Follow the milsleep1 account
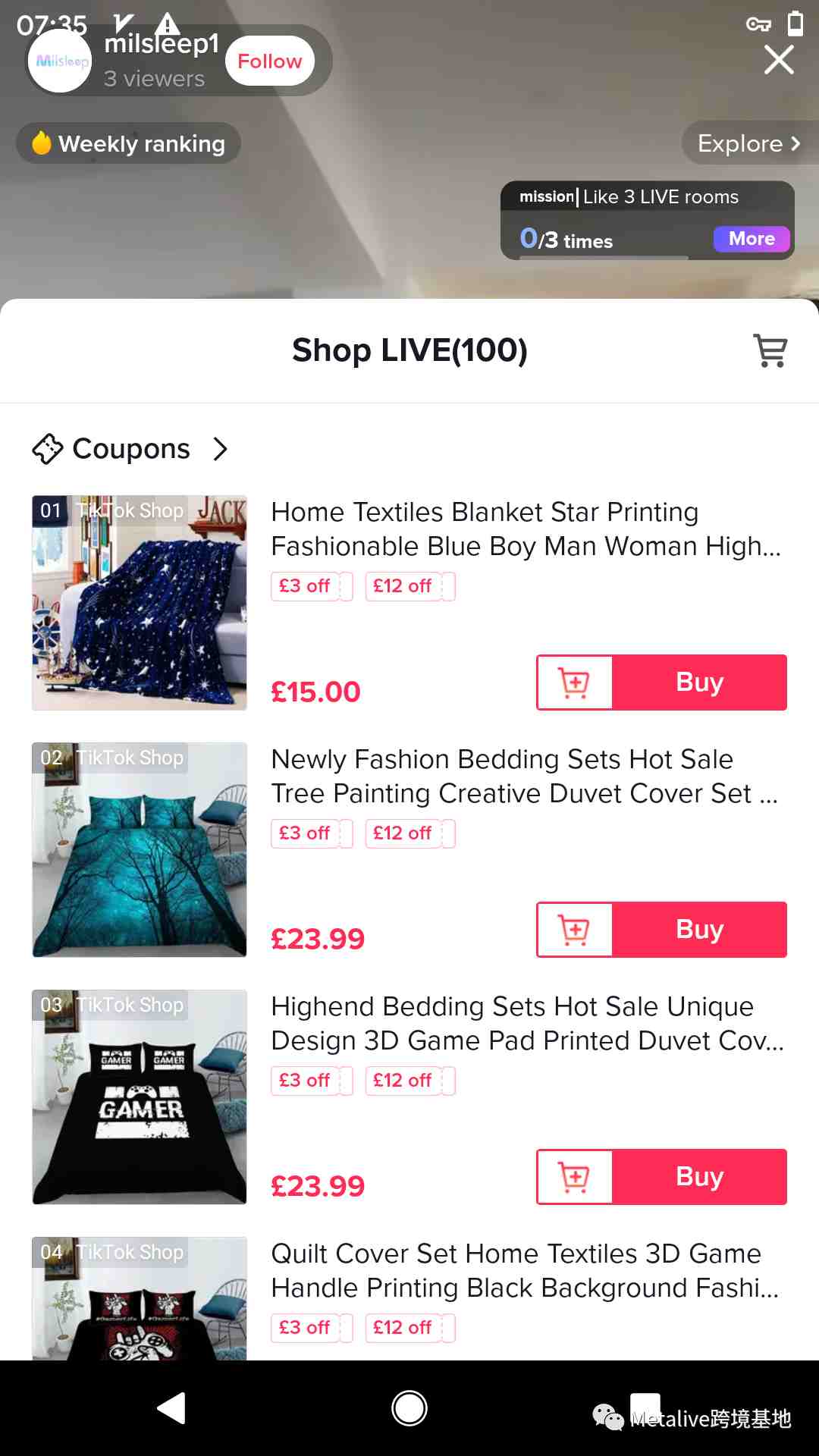Image resolution: width=819 pixels, height=1456 pixels. click(269, 61)
